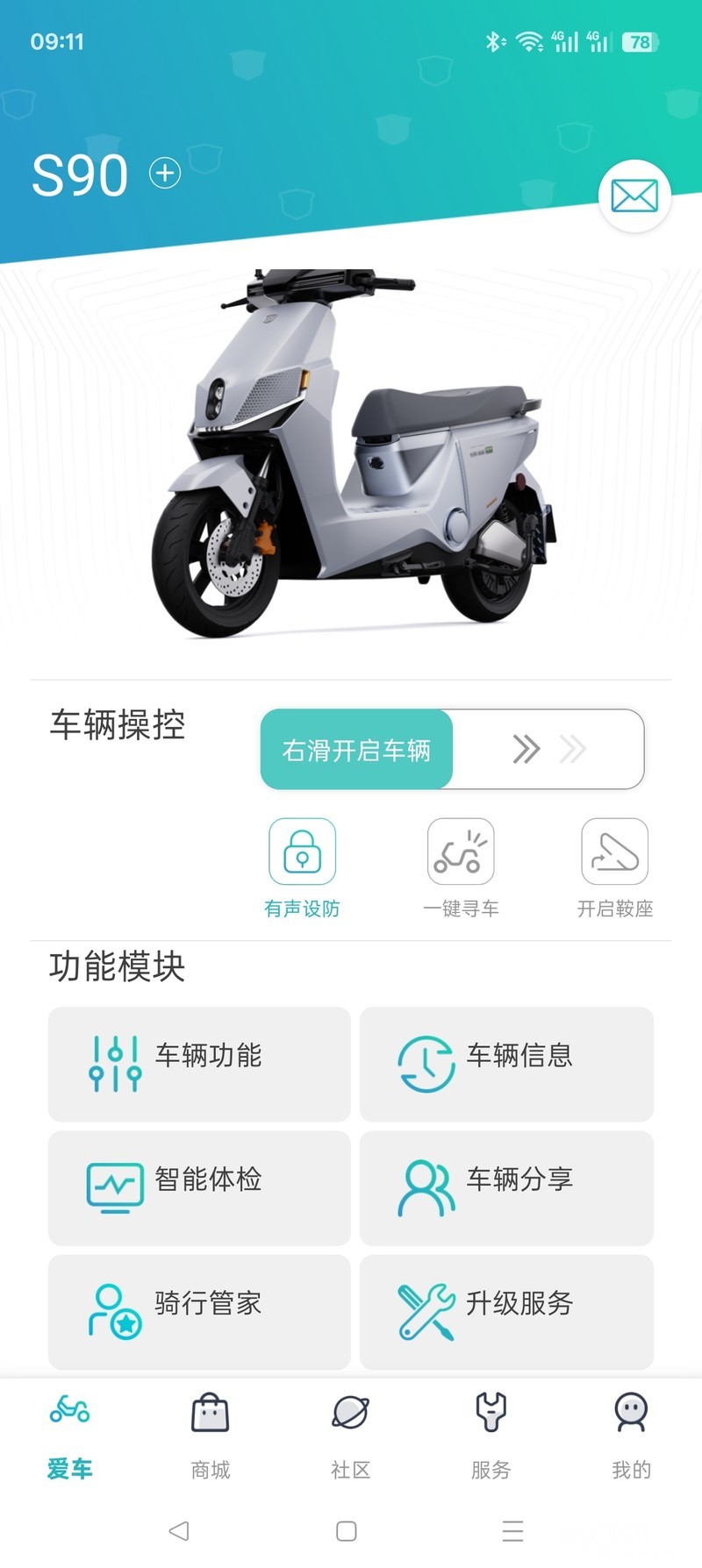The height and width of the screenshot is (1568, 702).
Task: Open the 车辆功能 module
Action: click(x=199, y=1064)
